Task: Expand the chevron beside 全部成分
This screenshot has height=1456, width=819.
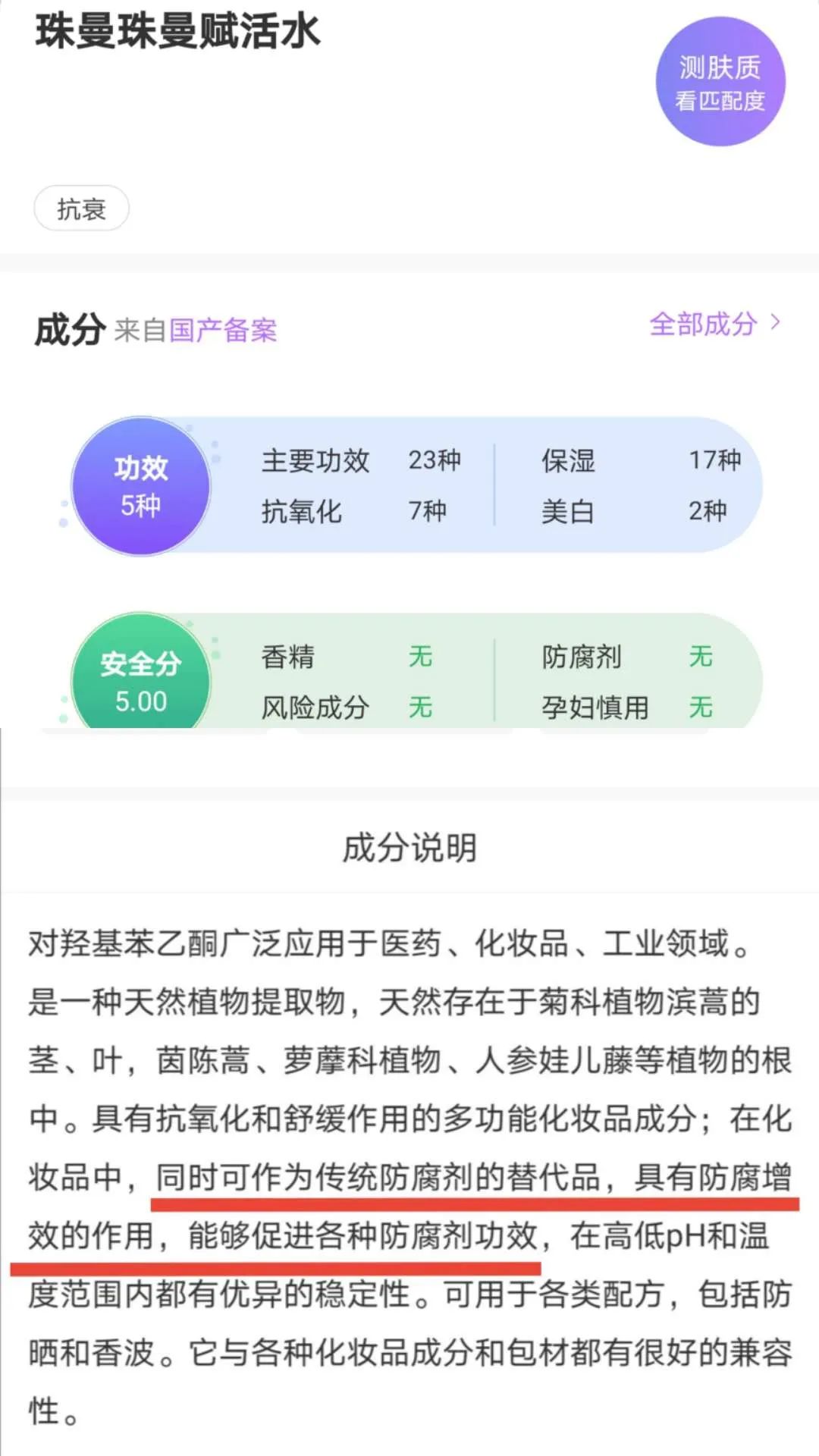Action: [776, 325]
